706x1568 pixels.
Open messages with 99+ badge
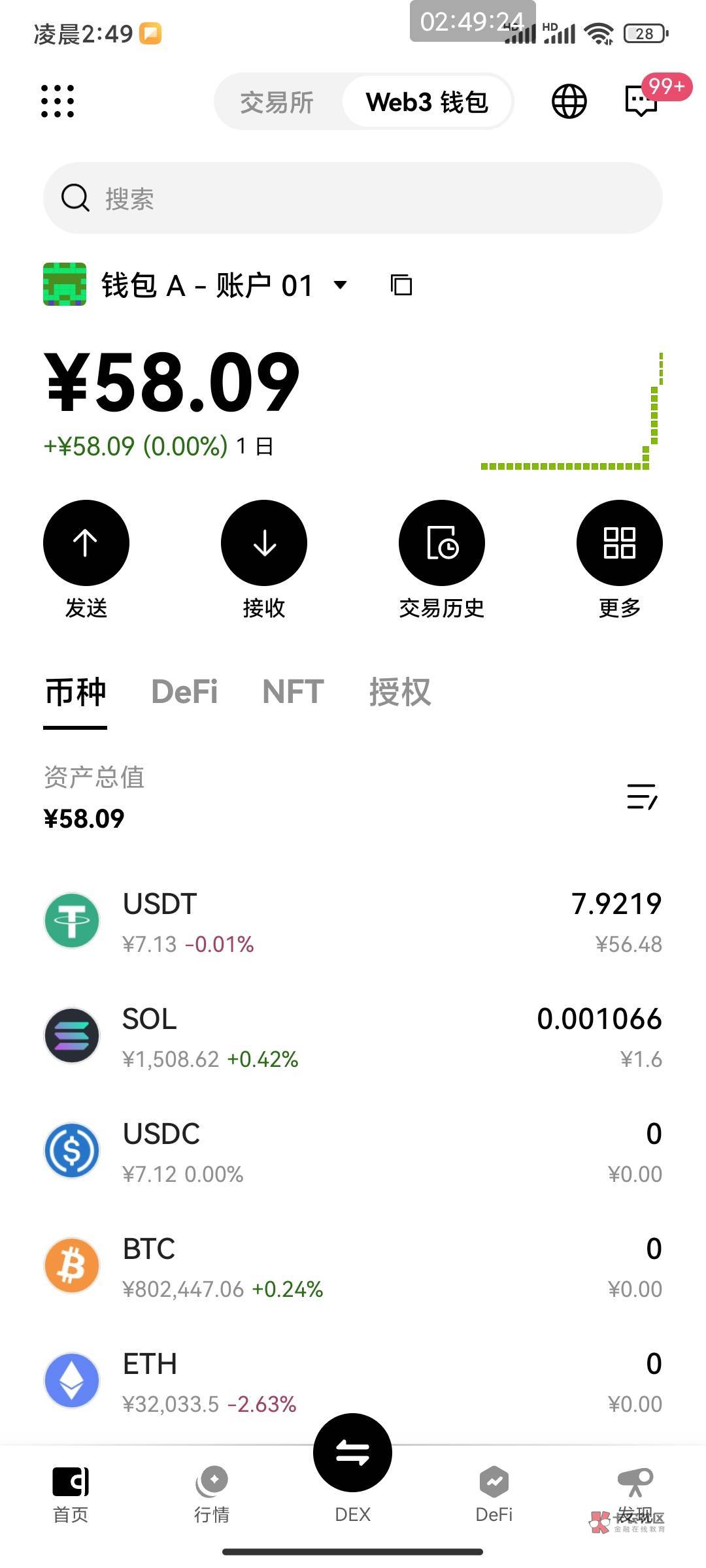[642, 101]
